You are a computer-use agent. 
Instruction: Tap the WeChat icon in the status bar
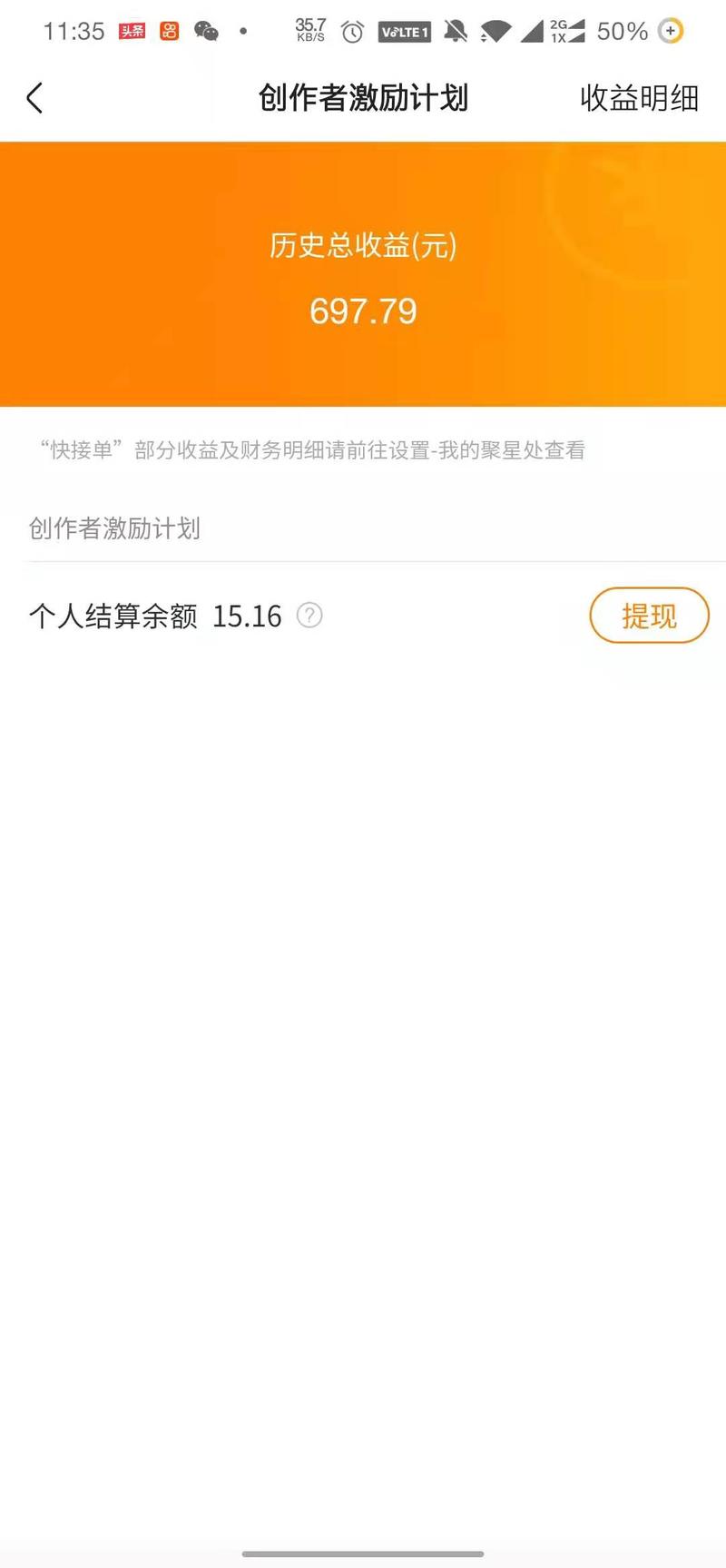(205, 31)
